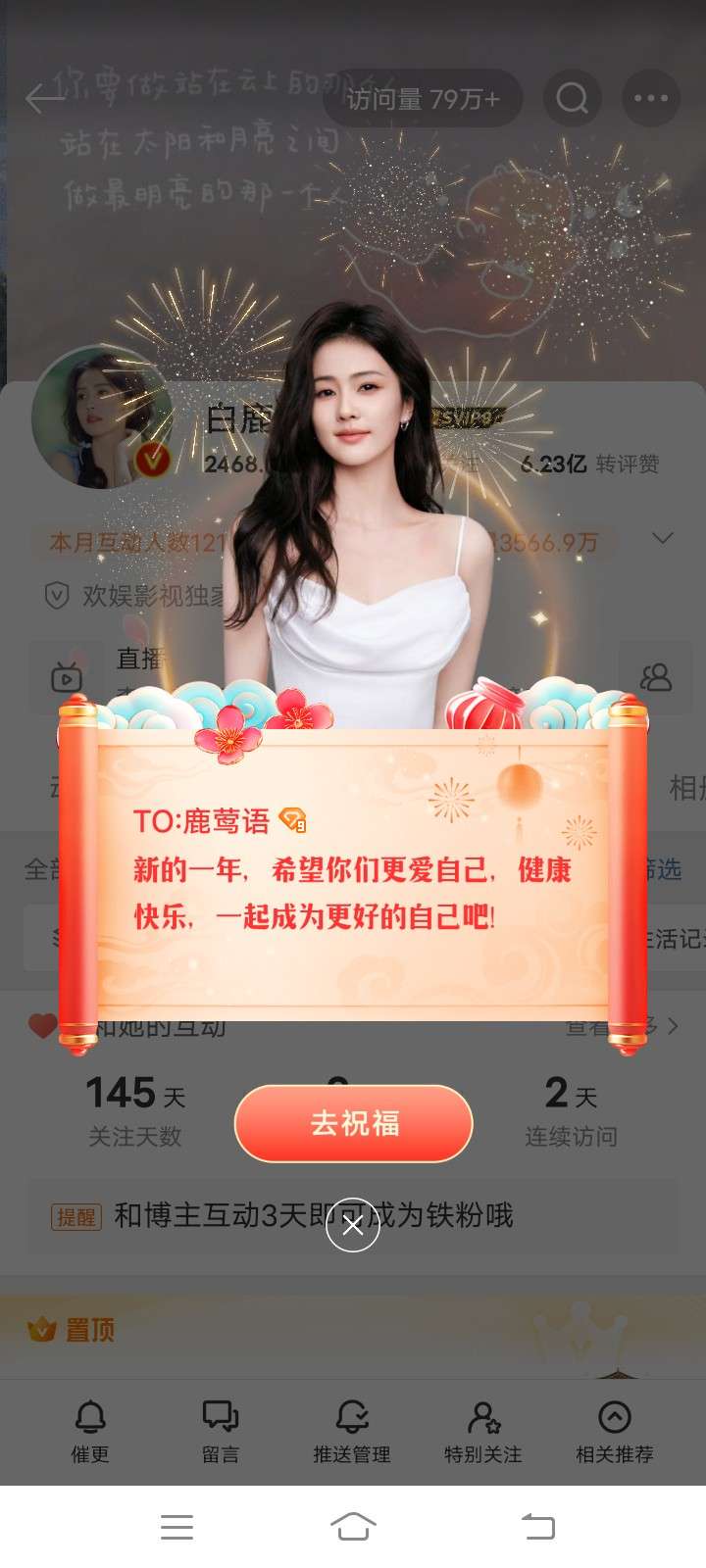Open 推送管理 settings
Image resolution: width=706 pixels, height=1568 pixels.
tap(352, 1431)
